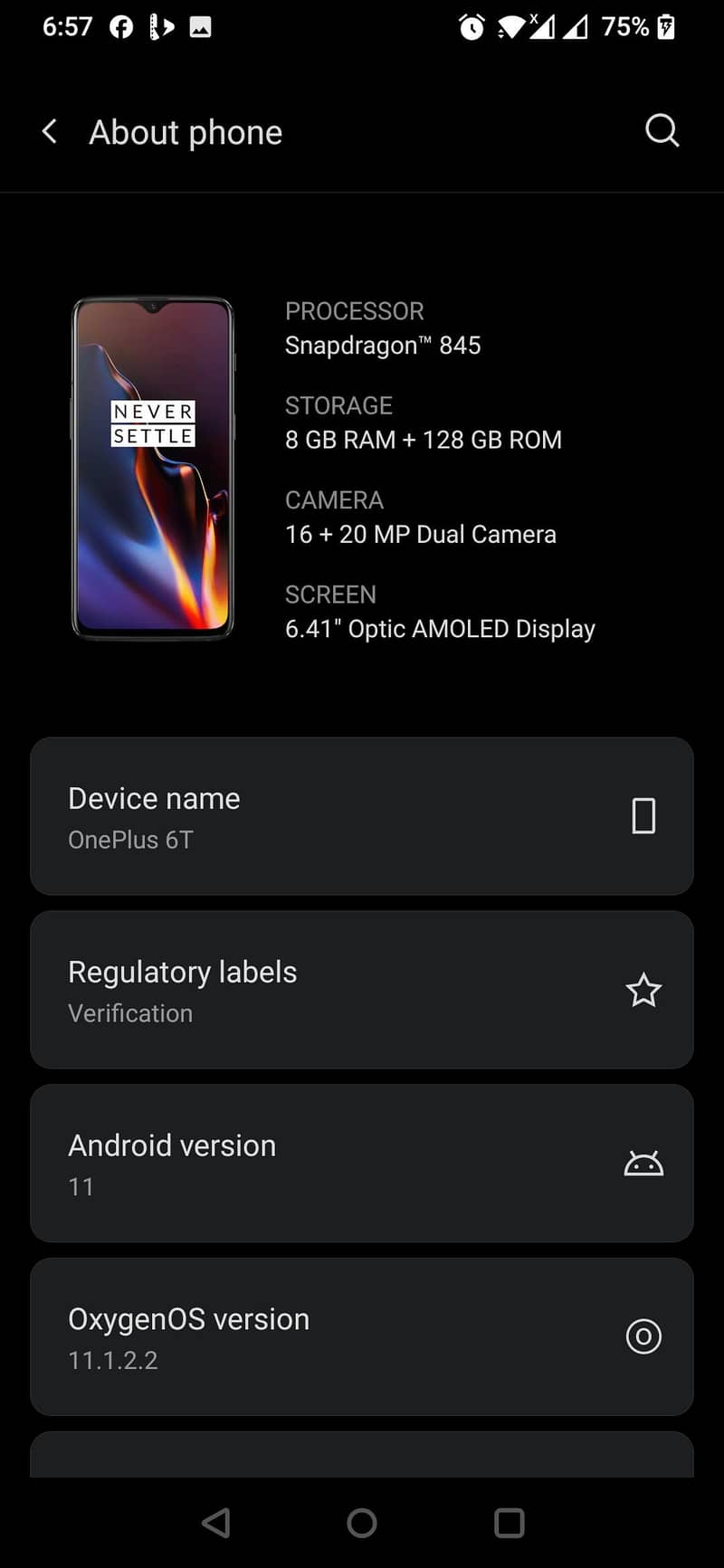Open recent apps with the square button
This screenshot has height=1568, width=724.
click(508, 1522)
